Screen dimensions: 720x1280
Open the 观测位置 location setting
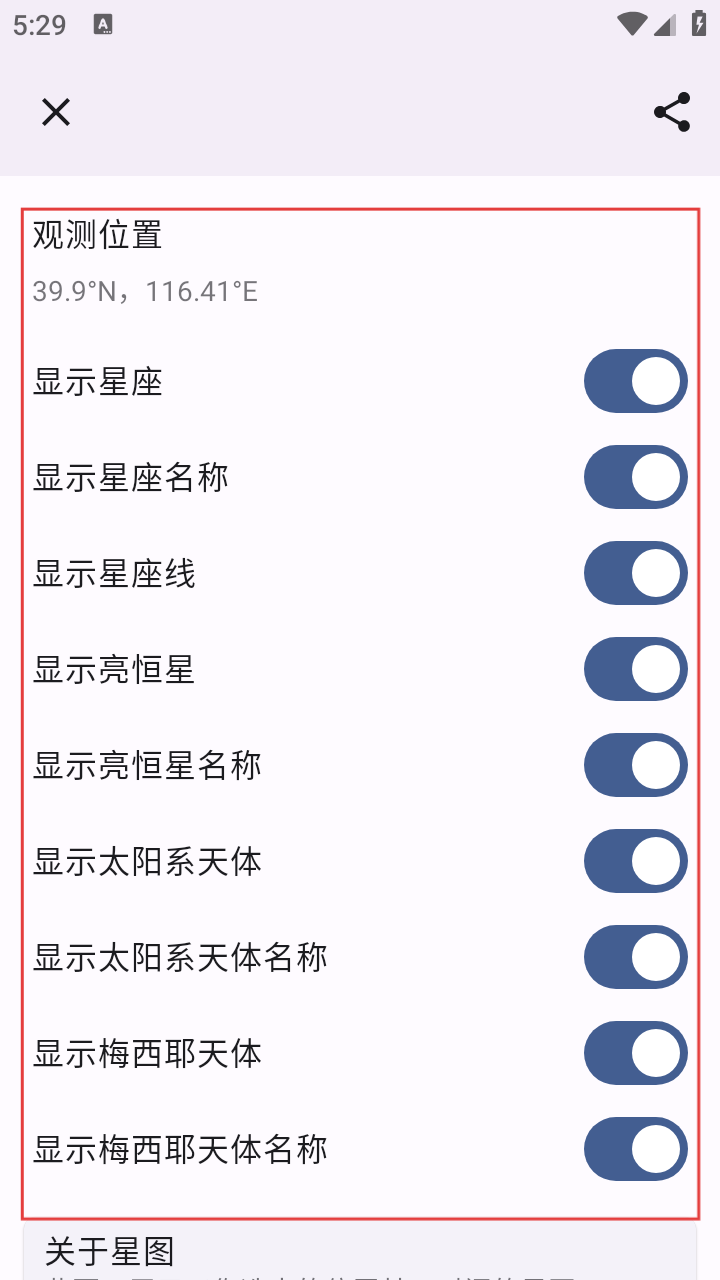[360, 262]
